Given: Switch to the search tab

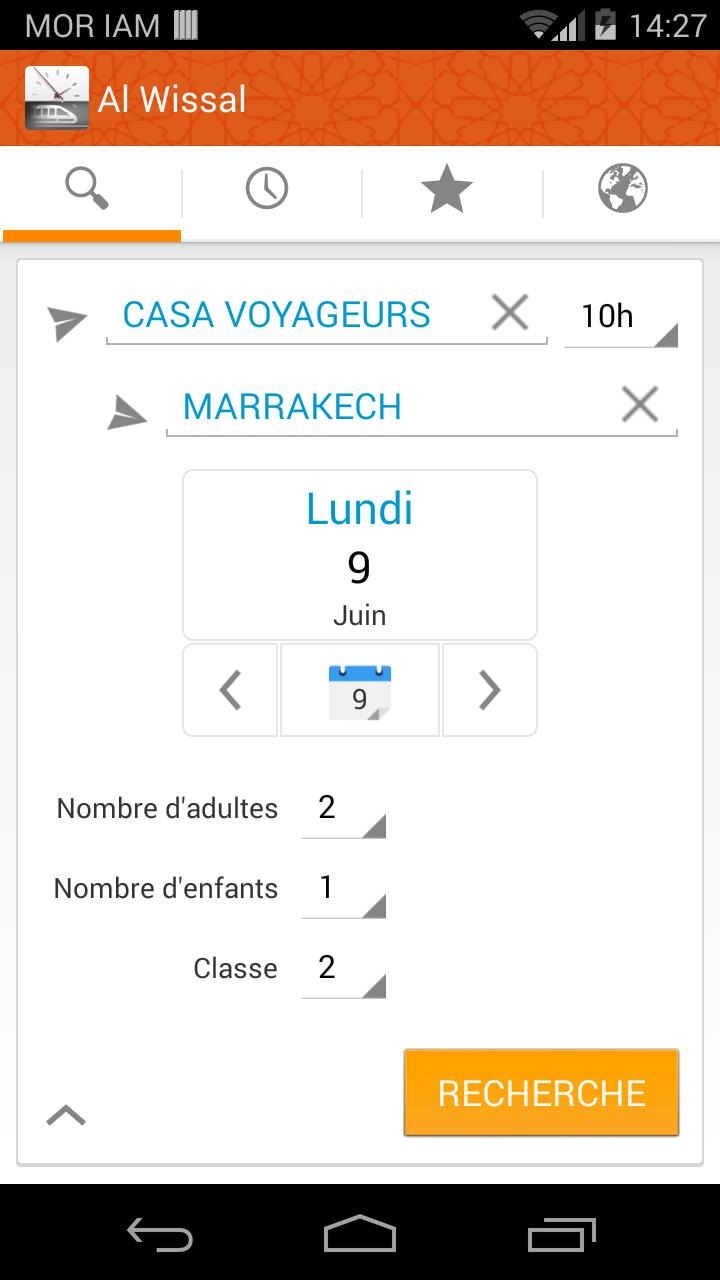Looking at the screenshot, I should (x=90, y=190).
